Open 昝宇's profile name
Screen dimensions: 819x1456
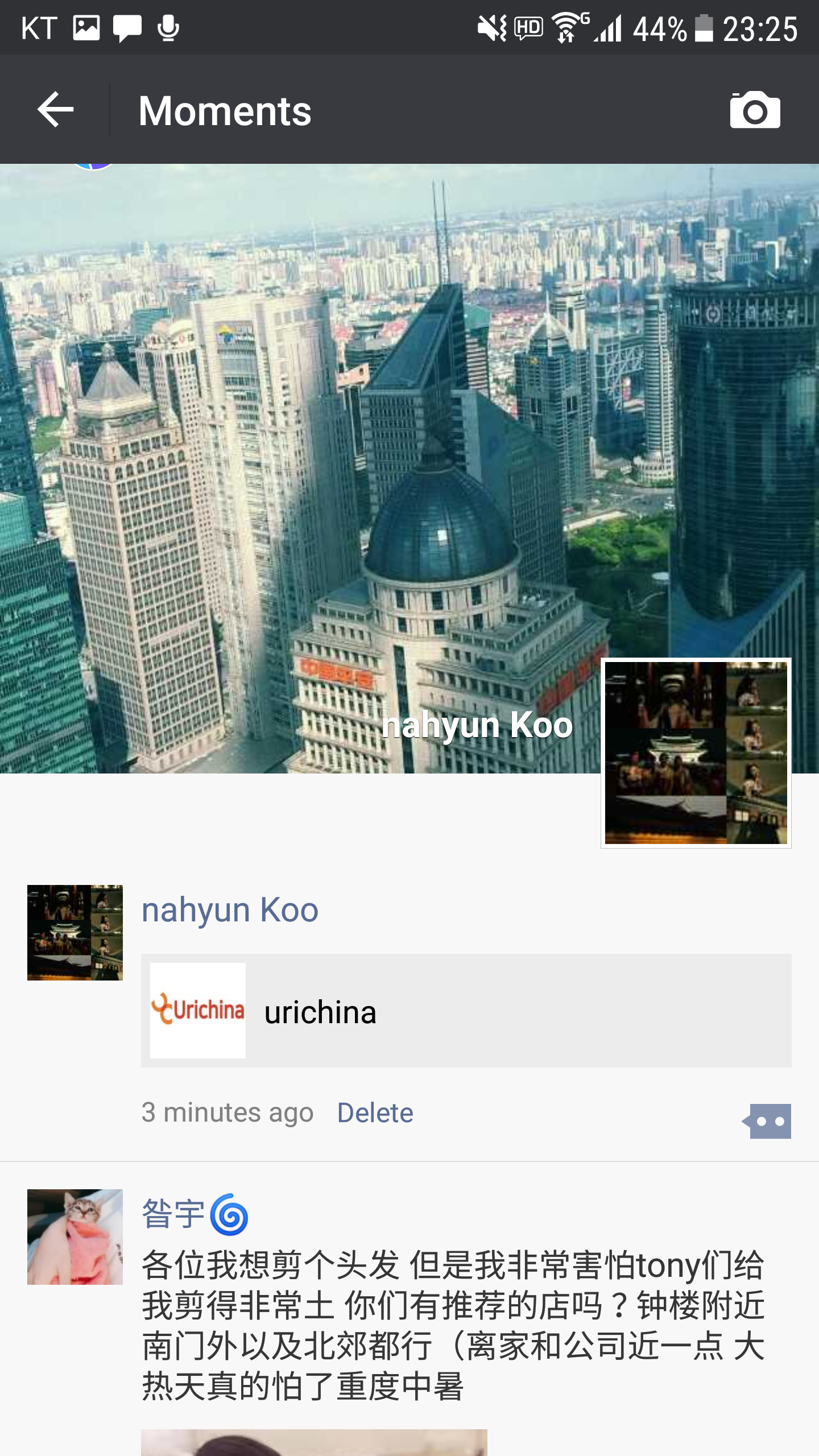point(173,1213)
